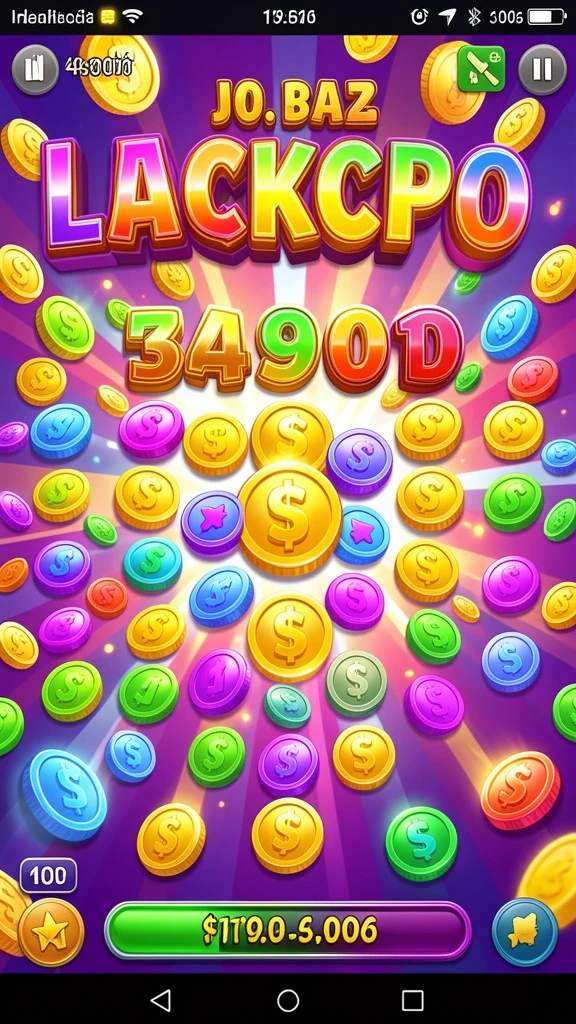Tap the blue round button beside the progress bar
The image size is (576, 1024).
(524, 932)
